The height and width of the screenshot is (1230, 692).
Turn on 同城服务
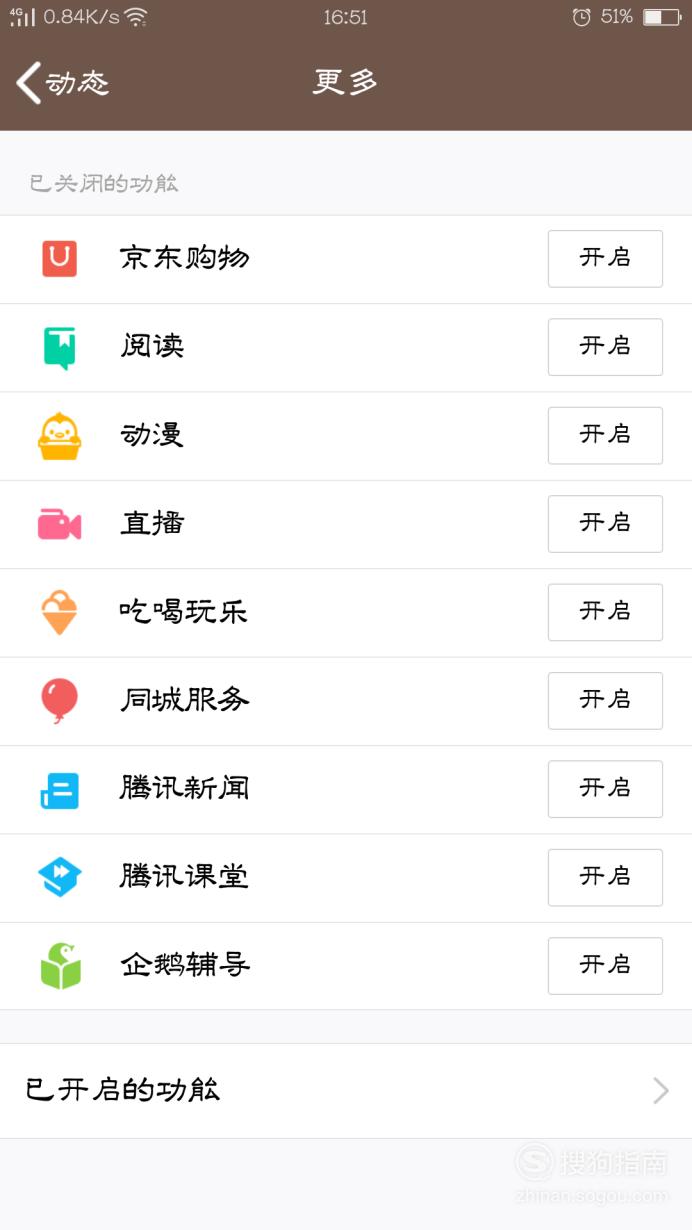tap(605, 700)
